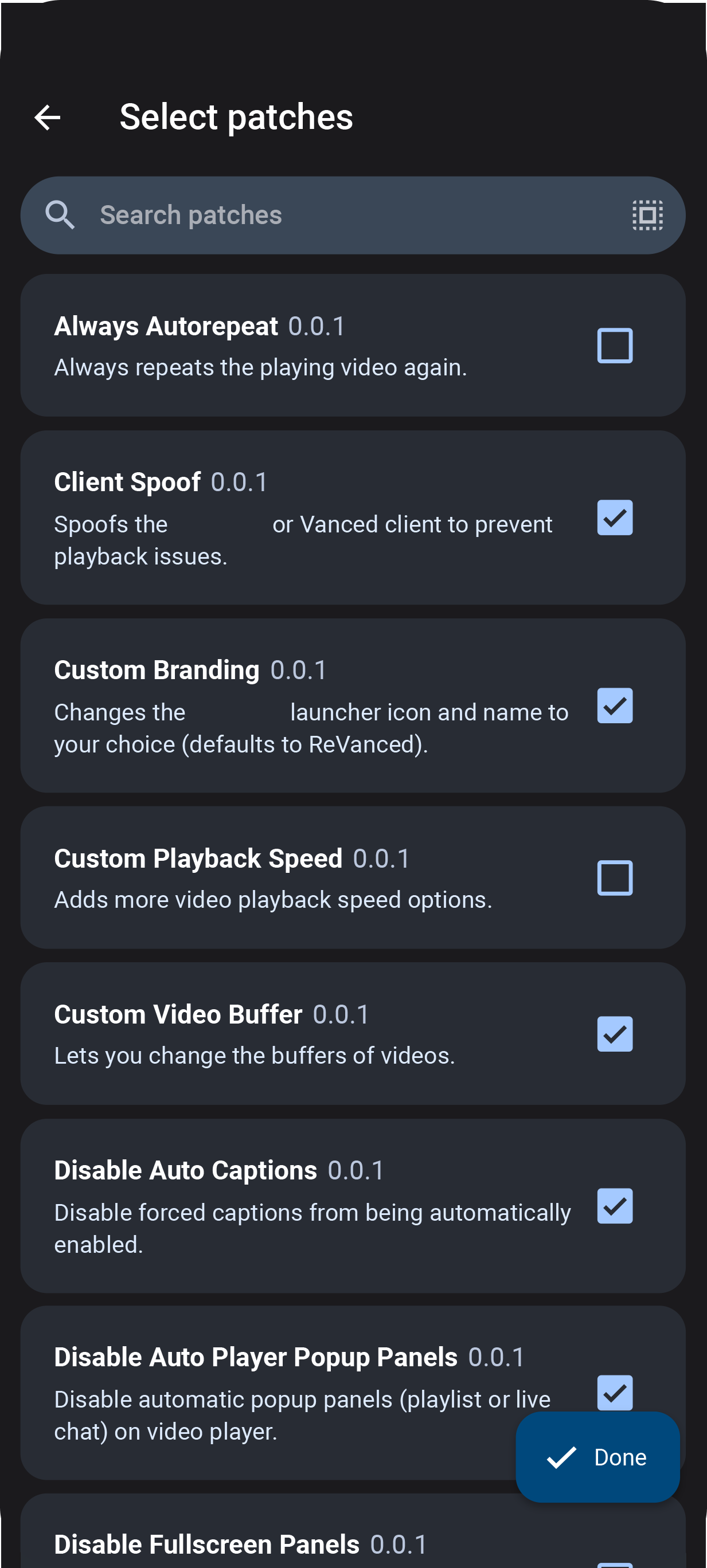Check the Custom Playback Speed patch

(x=615, y=878)
